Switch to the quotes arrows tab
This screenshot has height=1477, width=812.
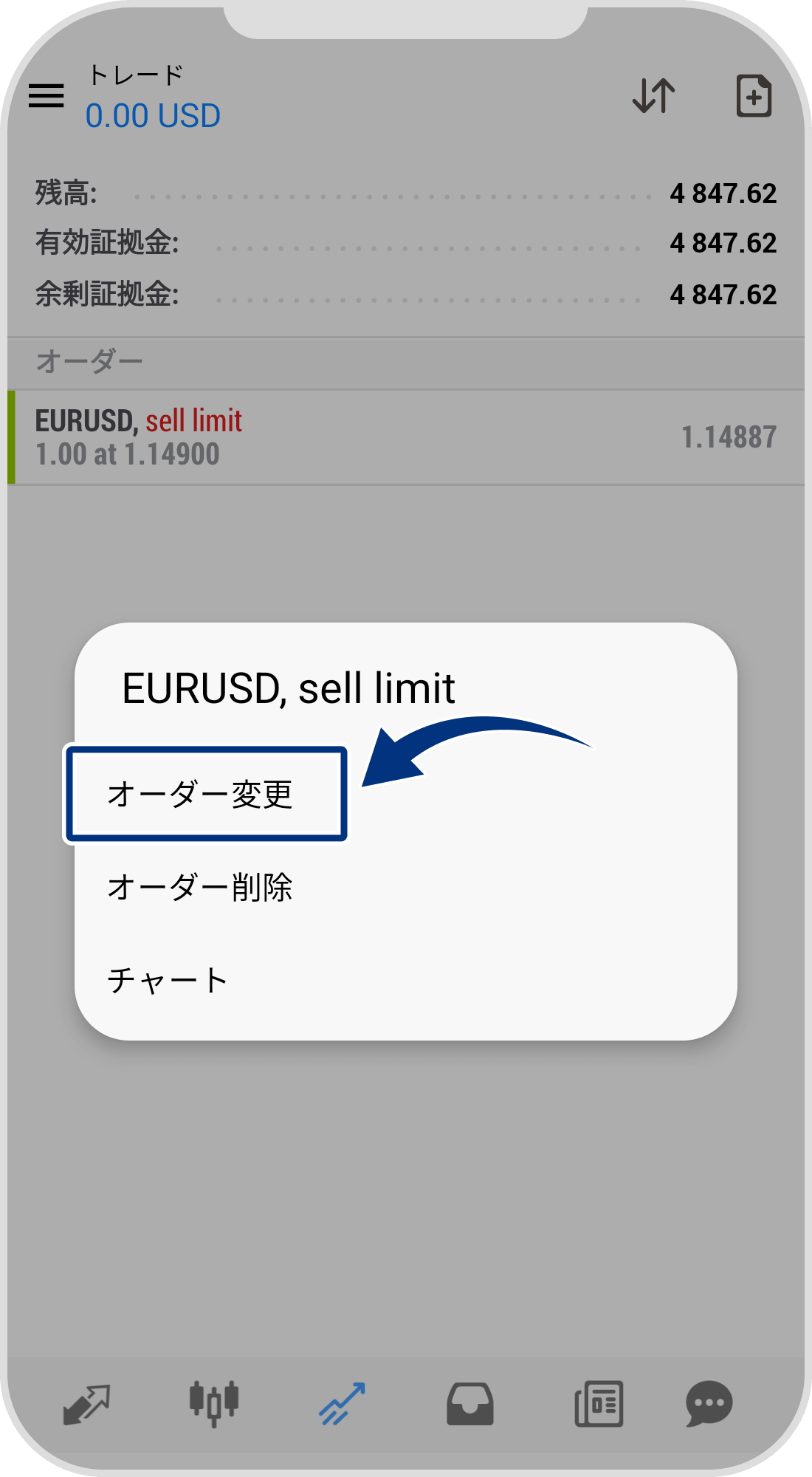(x=86, y=1404)
